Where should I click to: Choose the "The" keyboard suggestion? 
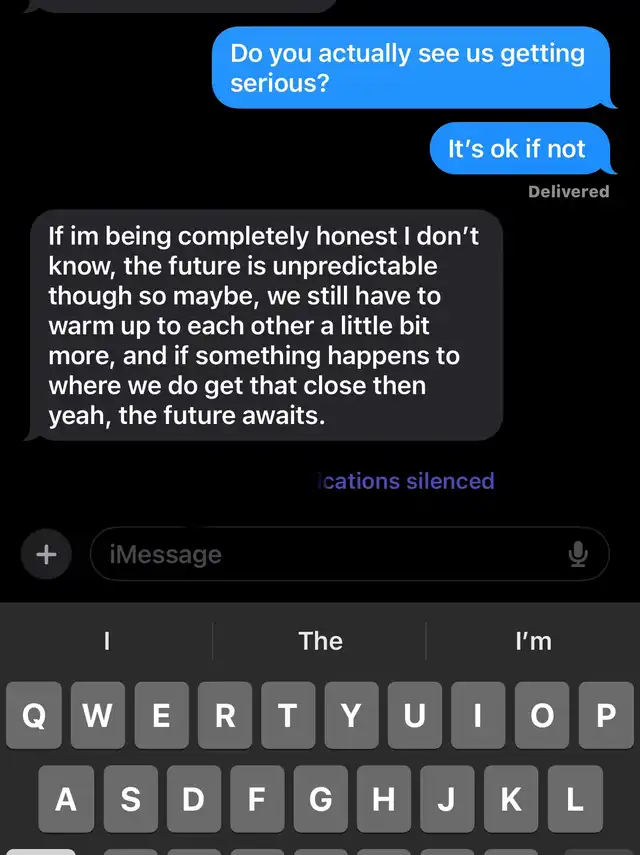pyautogui.click(x=321, y=641)
